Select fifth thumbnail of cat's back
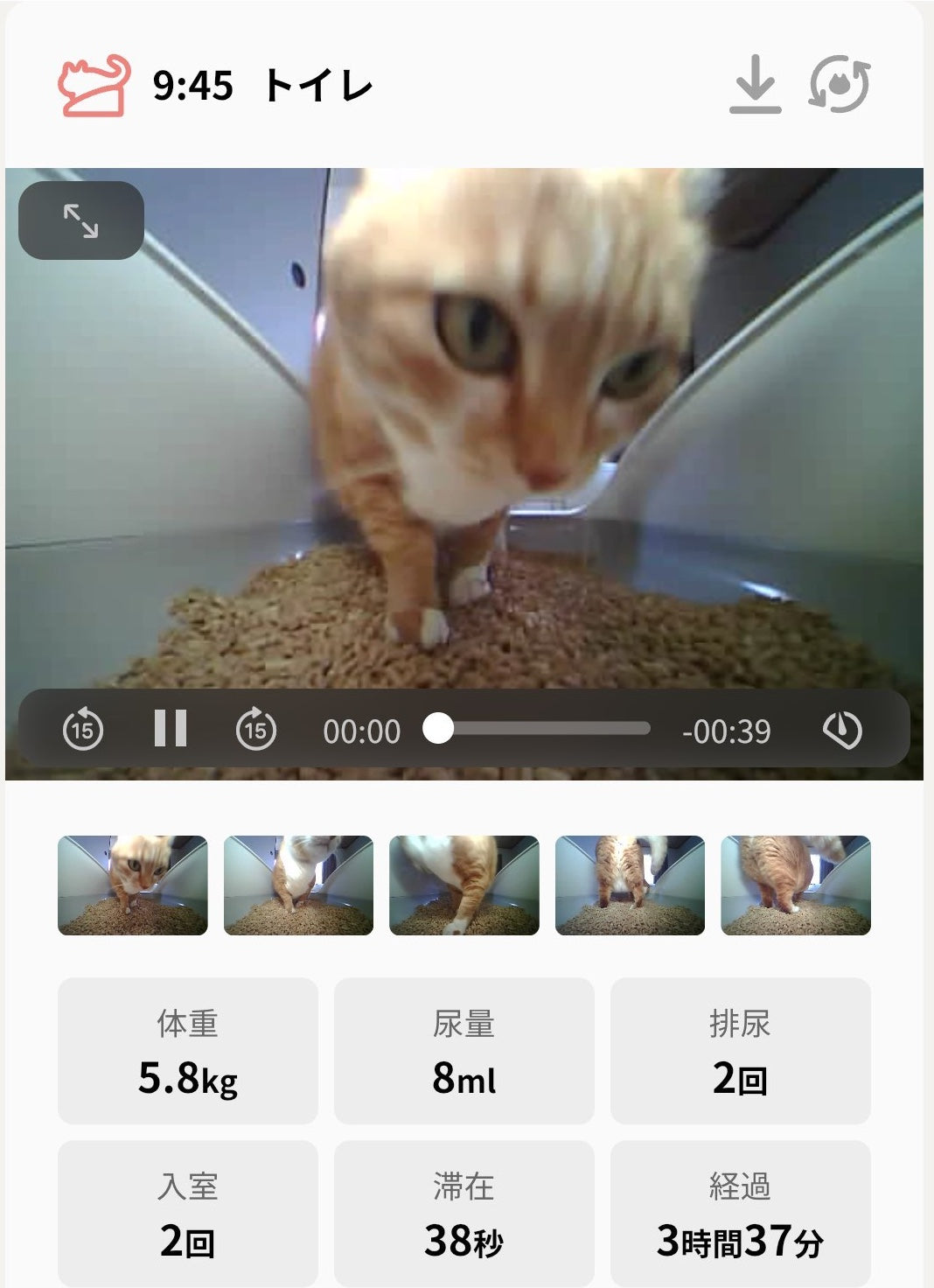 pyautogui.click(x=796, y=885)
